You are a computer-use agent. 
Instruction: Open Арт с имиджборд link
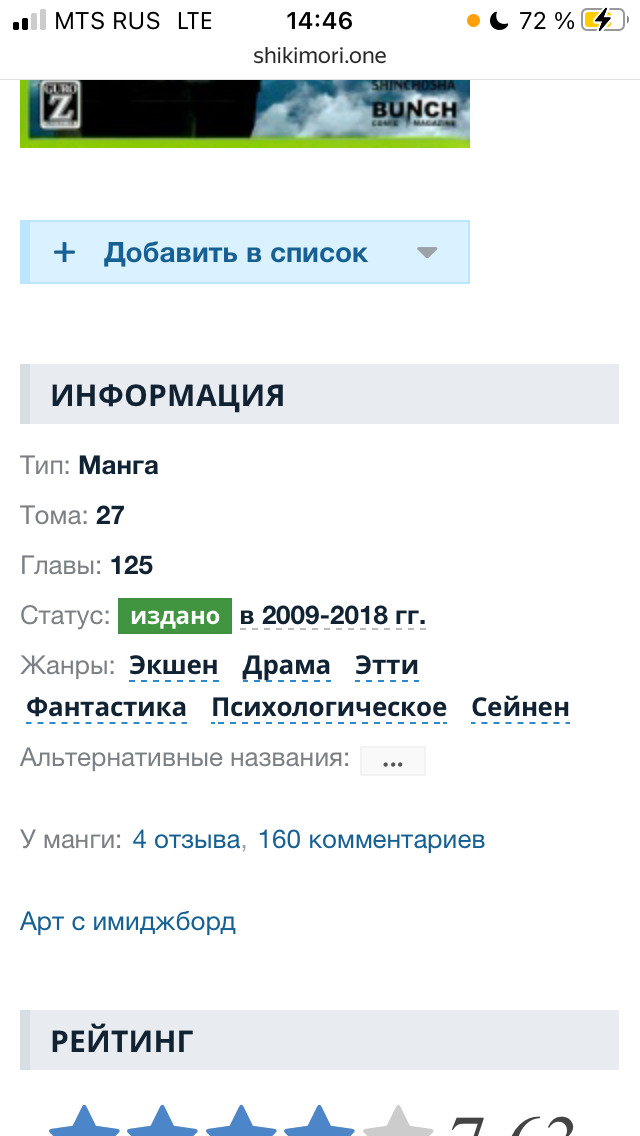tap(128, 921)
